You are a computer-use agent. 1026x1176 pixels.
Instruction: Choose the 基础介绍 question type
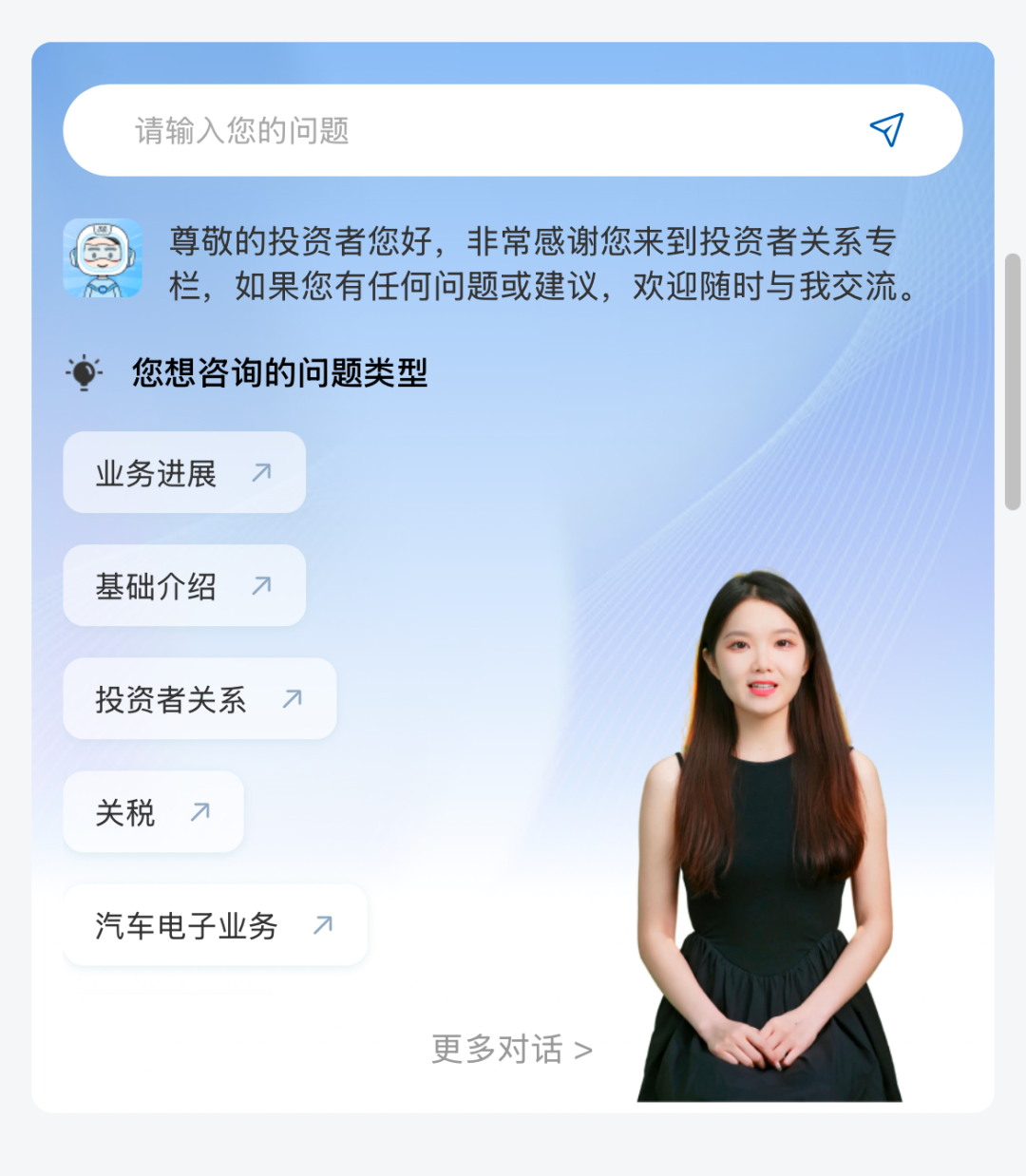click(184, 586)
